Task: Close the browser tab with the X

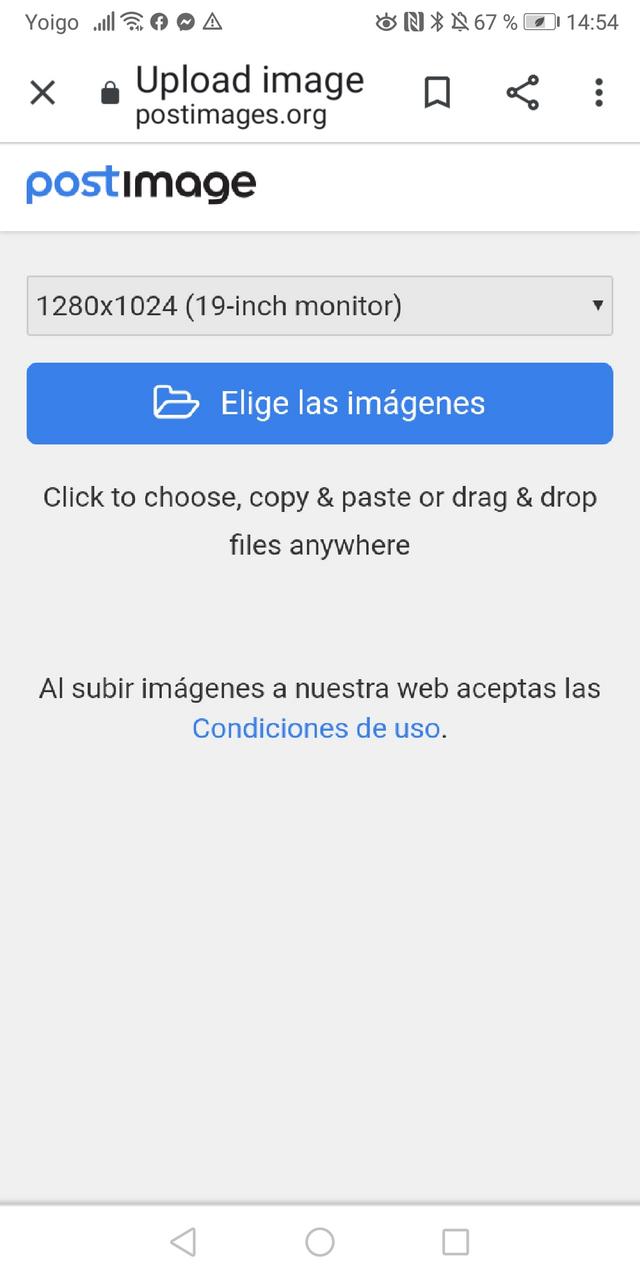Action: (x=42, y=93)
